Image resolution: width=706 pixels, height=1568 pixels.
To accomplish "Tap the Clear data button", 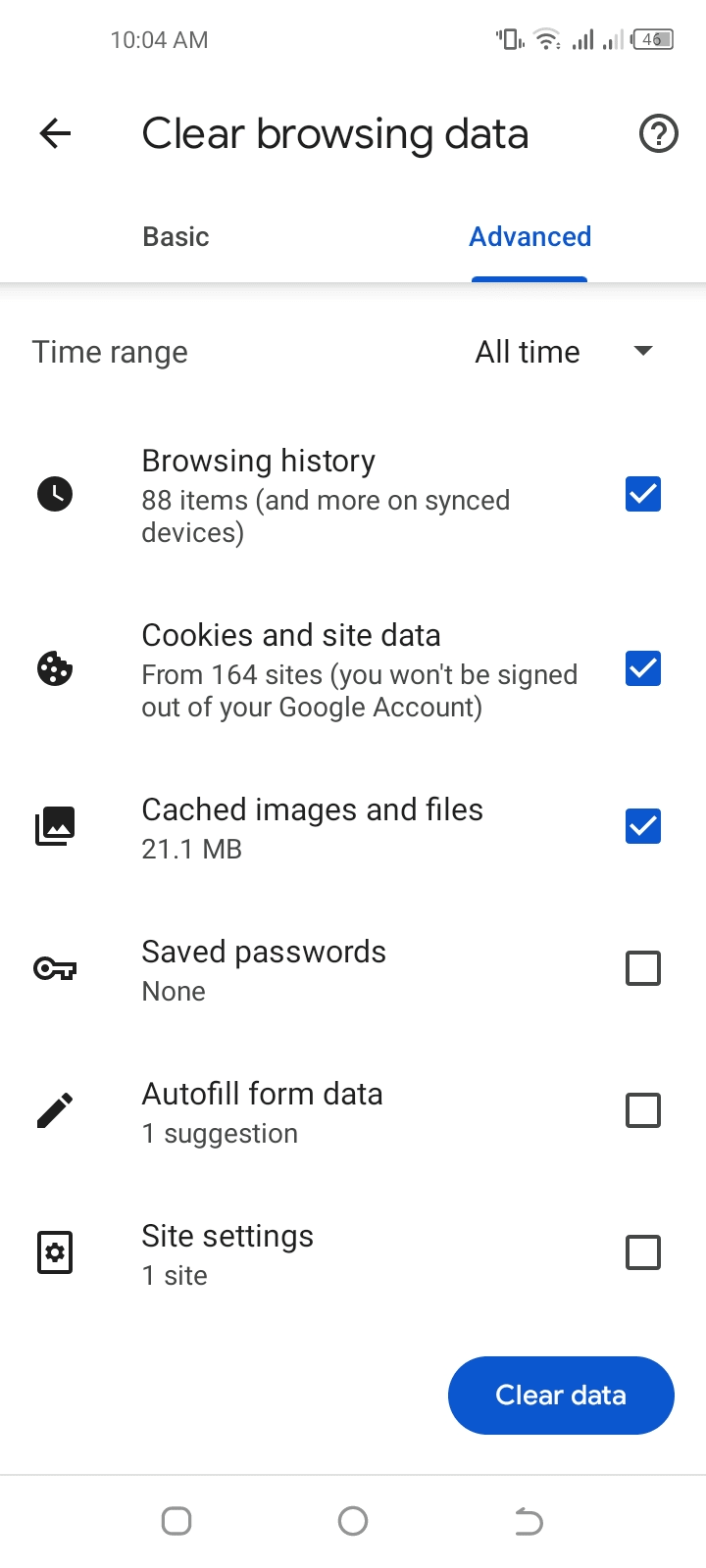I will [561, 1396].
